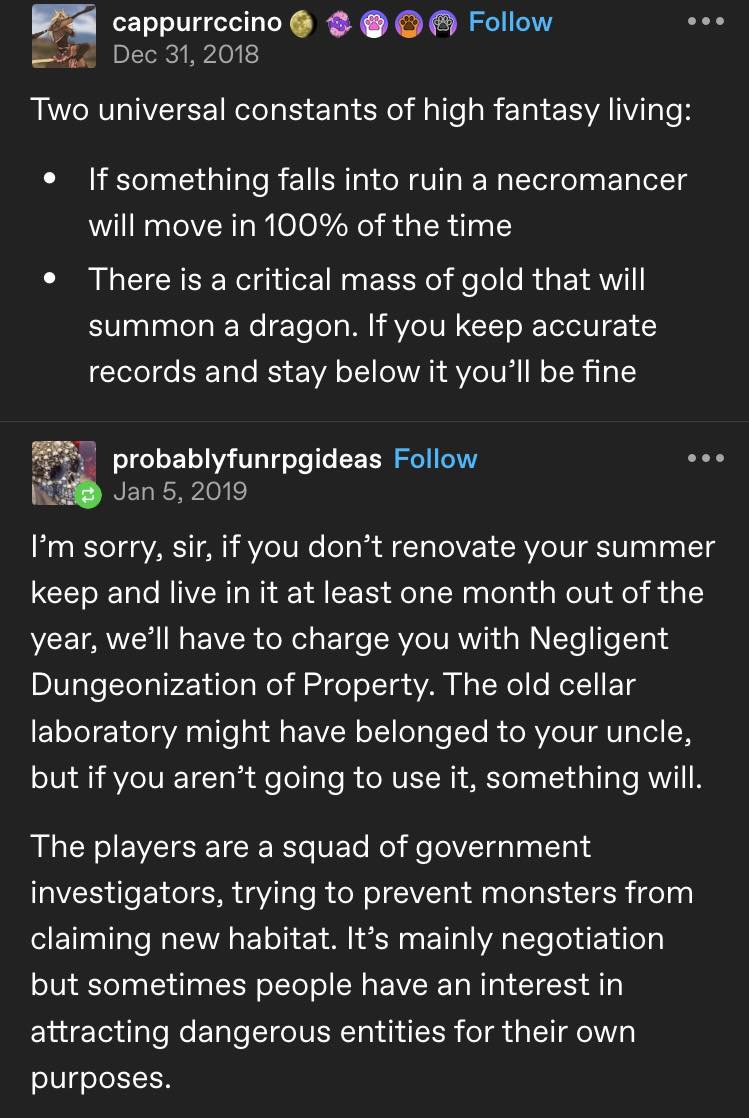Follow cappurrccino
The width and height of the screenshot is (749, 1118).
[510, 22]
